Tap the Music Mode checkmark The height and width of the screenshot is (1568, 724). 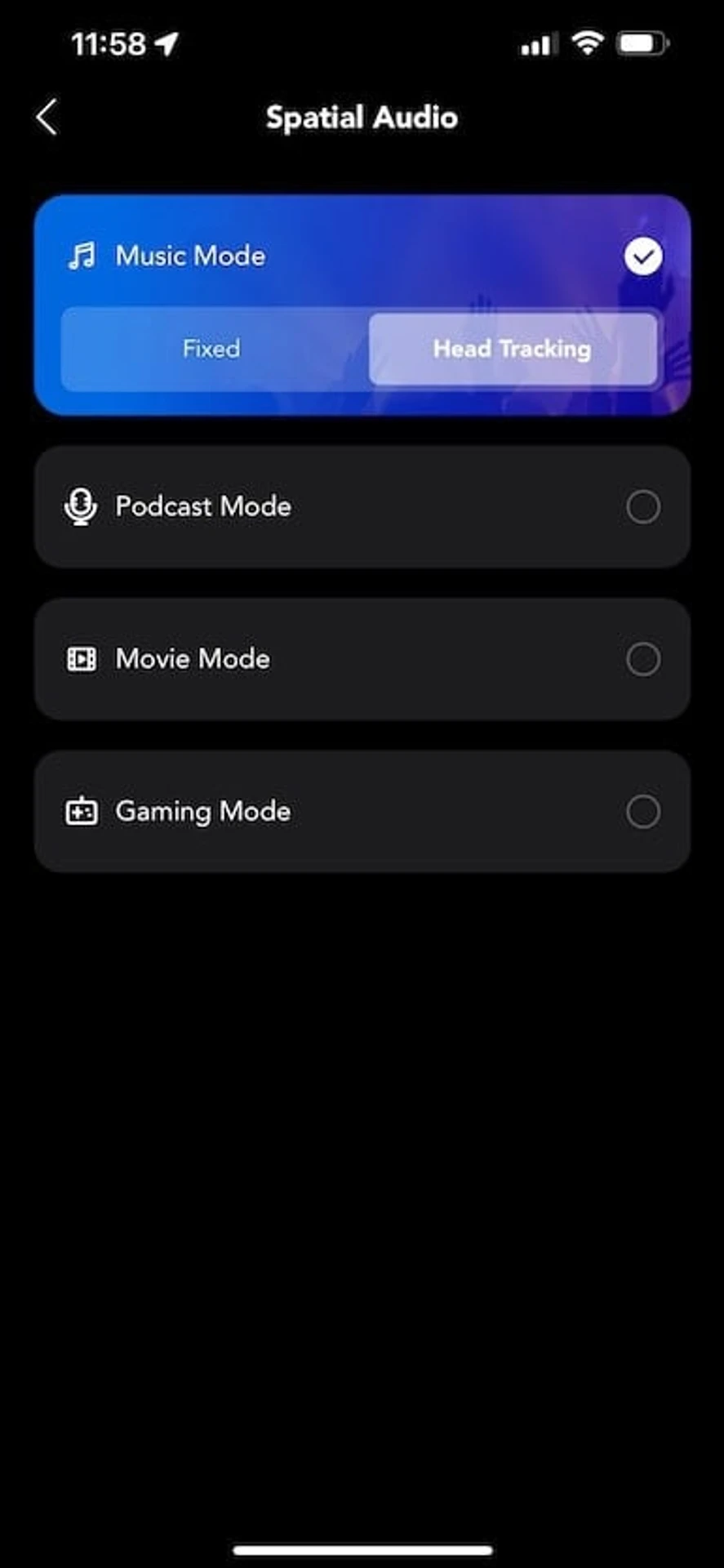[643, 256]
